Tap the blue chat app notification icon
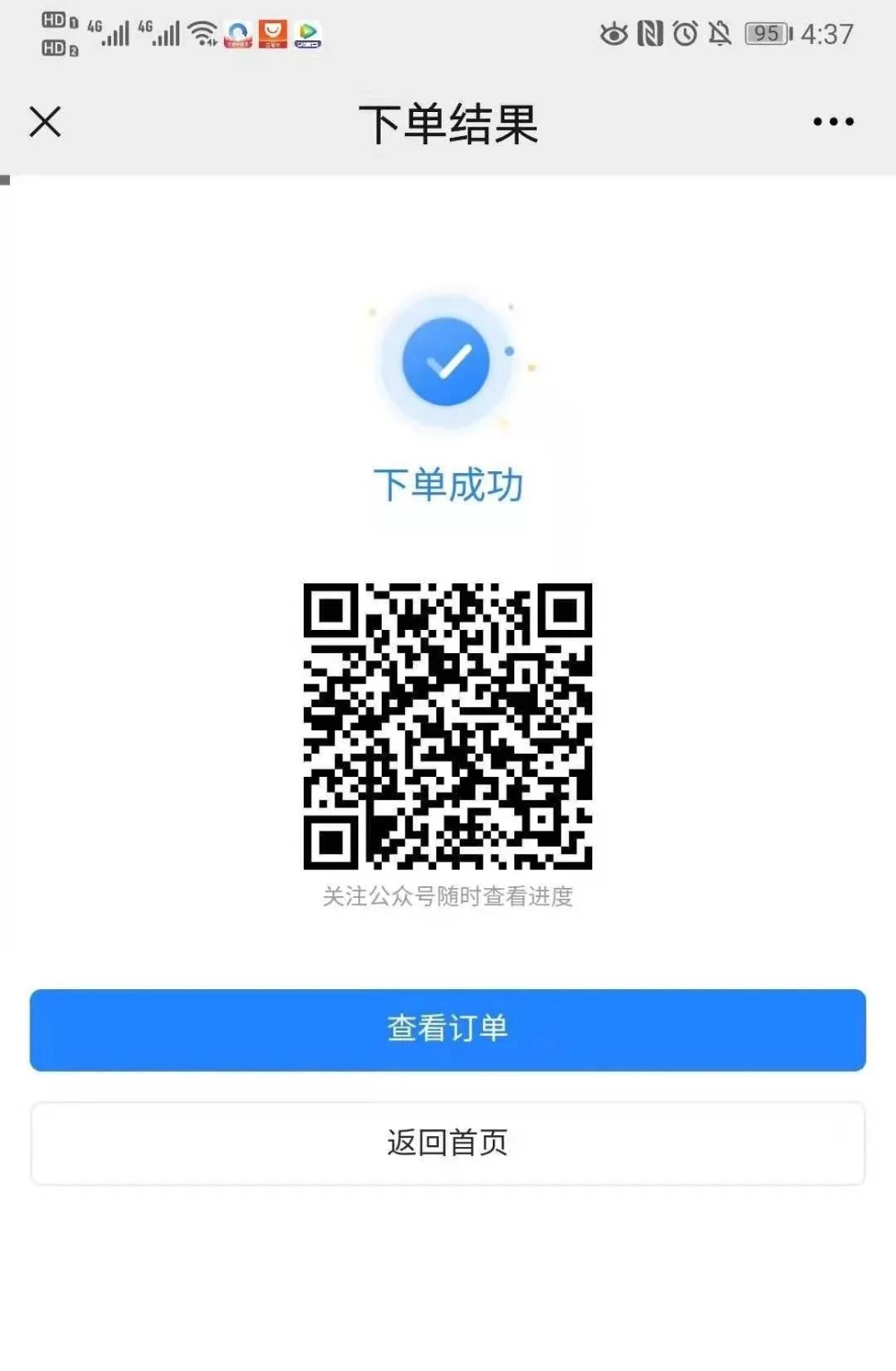The height and width of the screenshot is (1371, 896). [237, 33]
